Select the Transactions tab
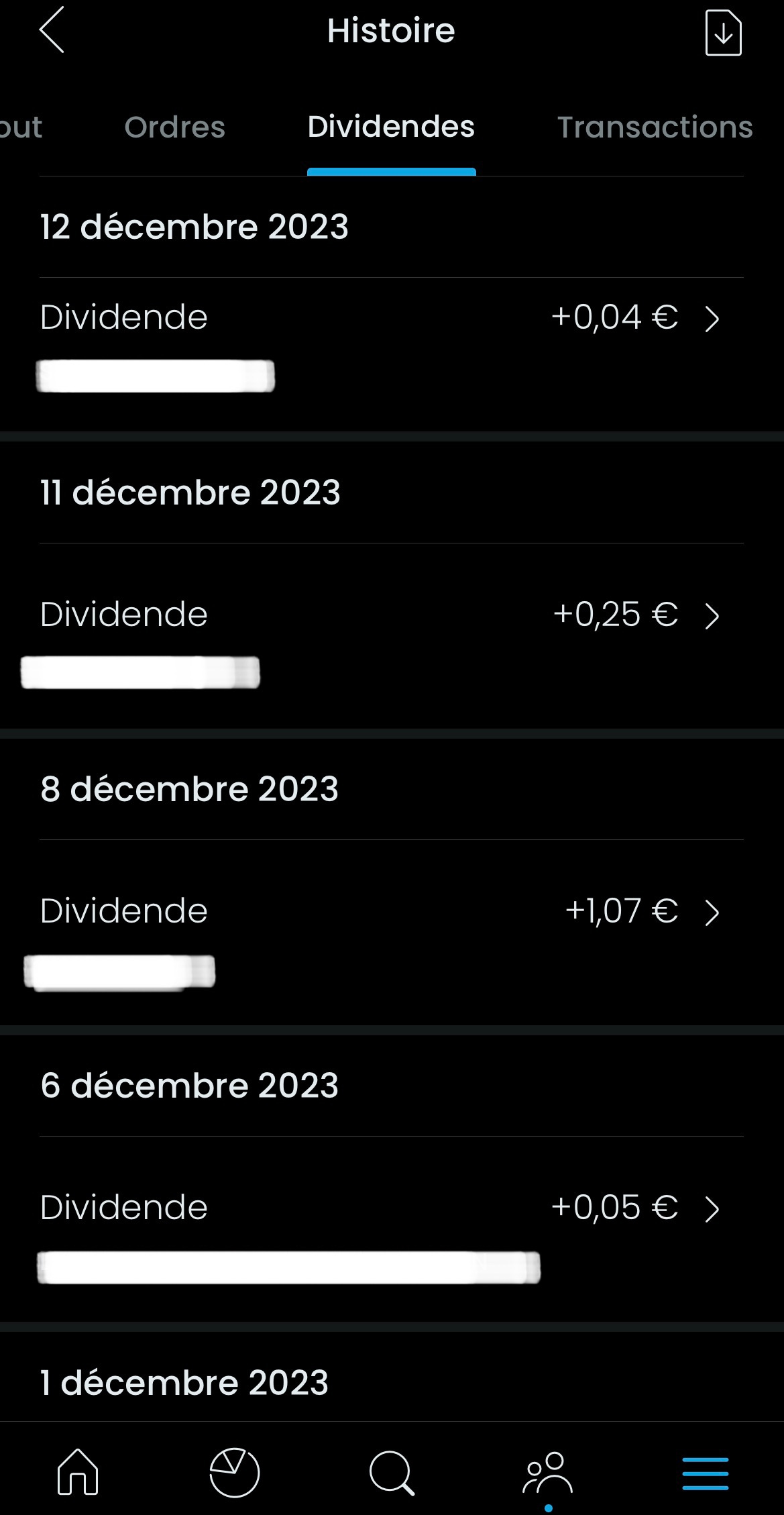 (655, 127)
